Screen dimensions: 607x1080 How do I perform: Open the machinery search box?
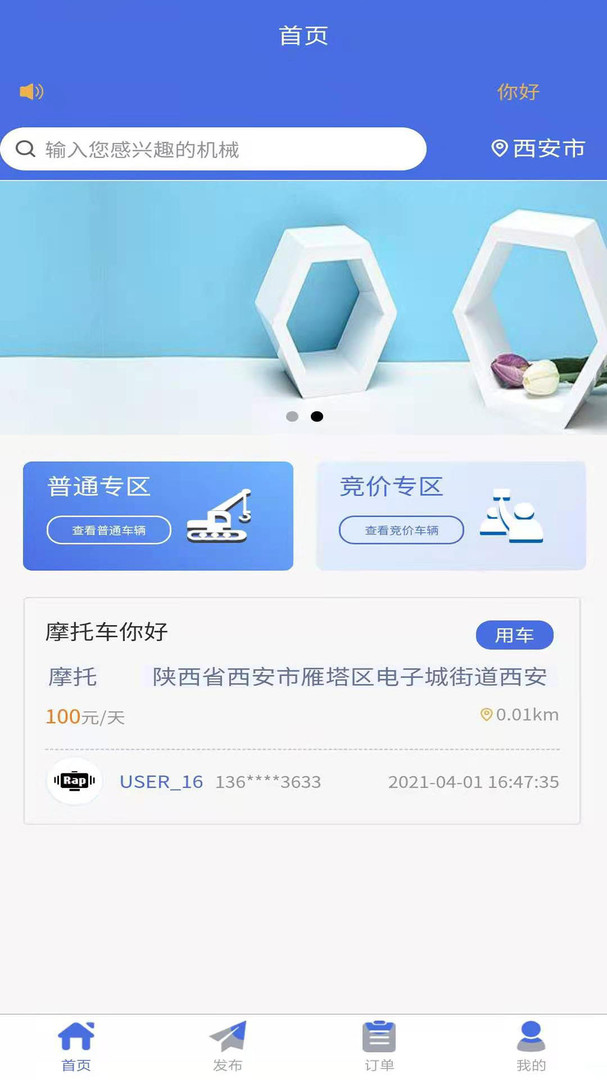tap(213, 149)
